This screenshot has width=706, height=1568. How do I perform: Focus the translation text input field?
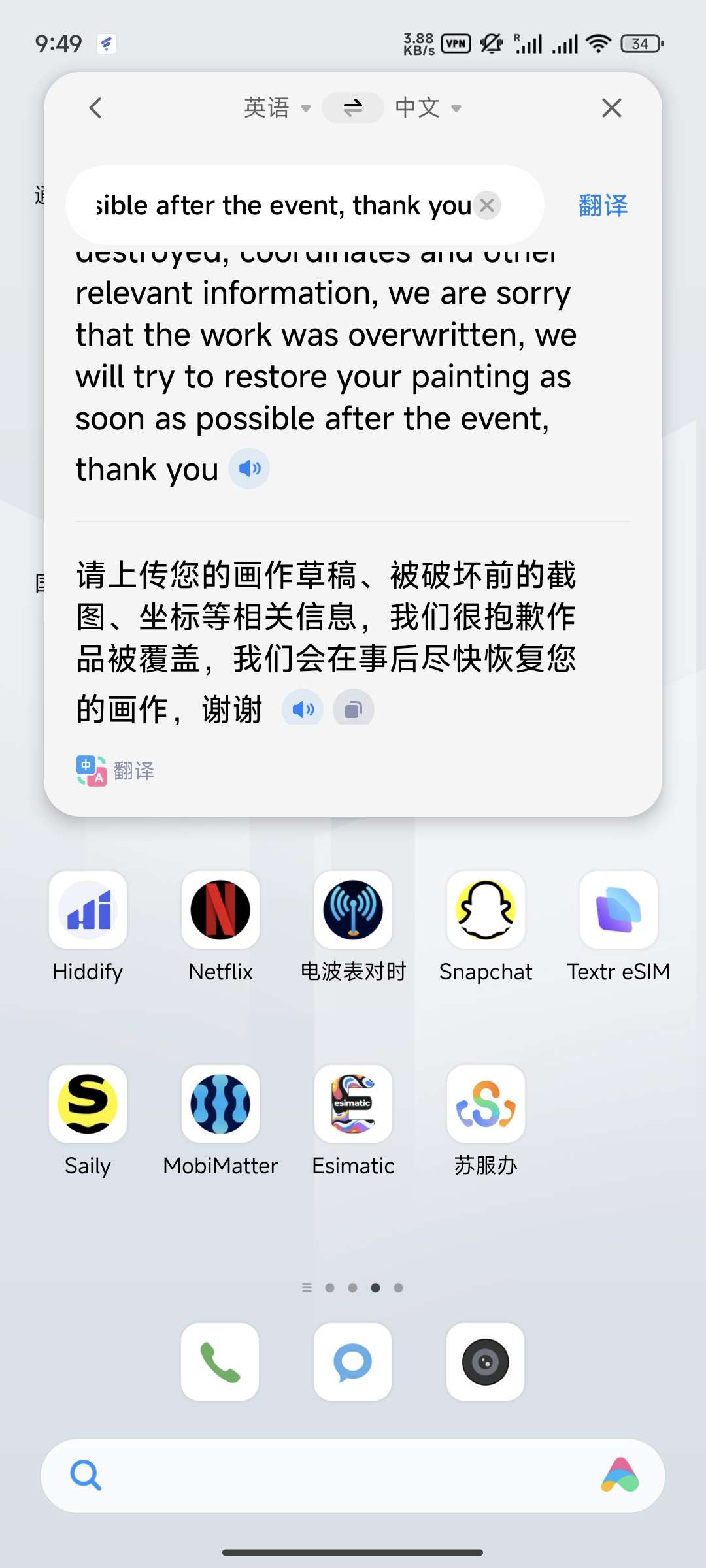(x=281, y=205)
